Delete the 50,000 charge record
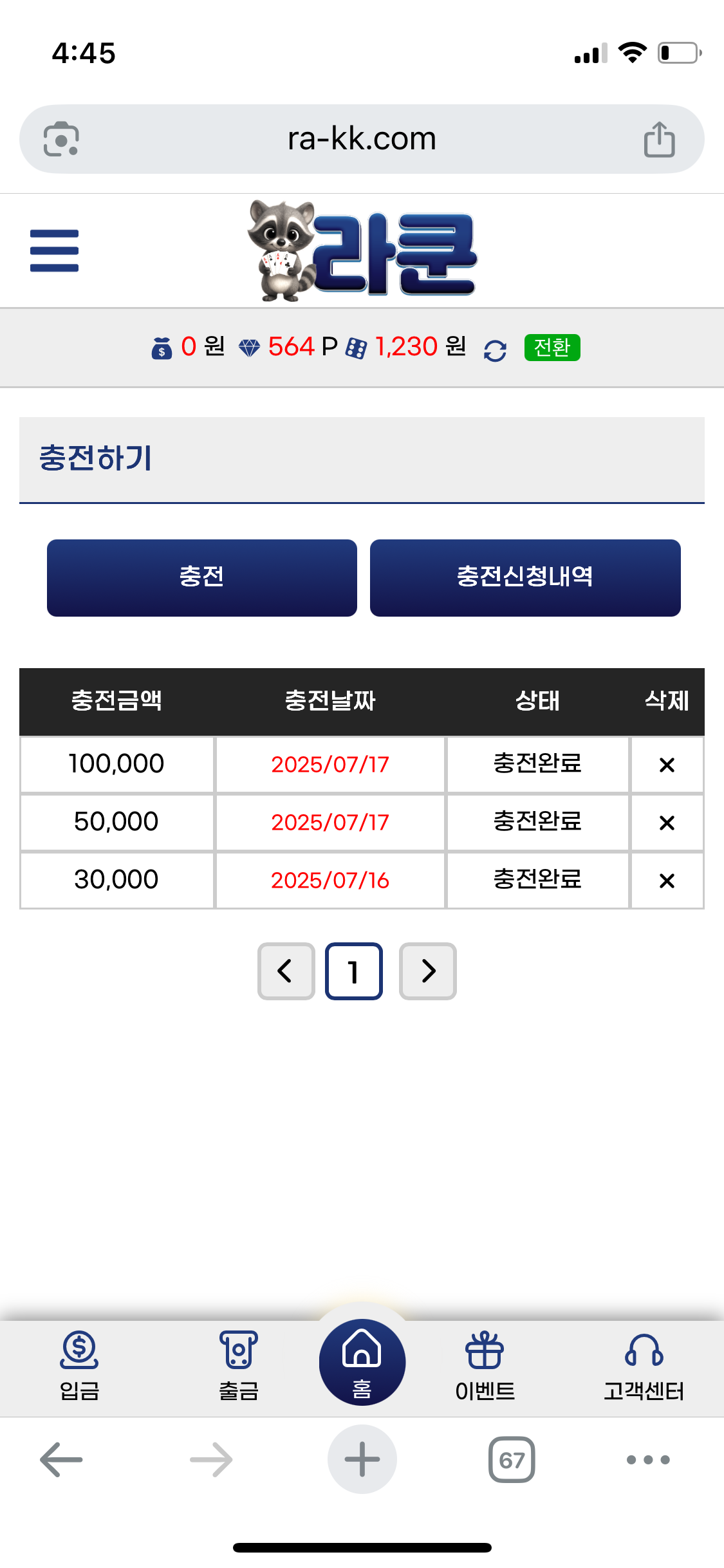The width and height of the screenshot is (724, 1568). pyautogui.click(x=667, y=823)
